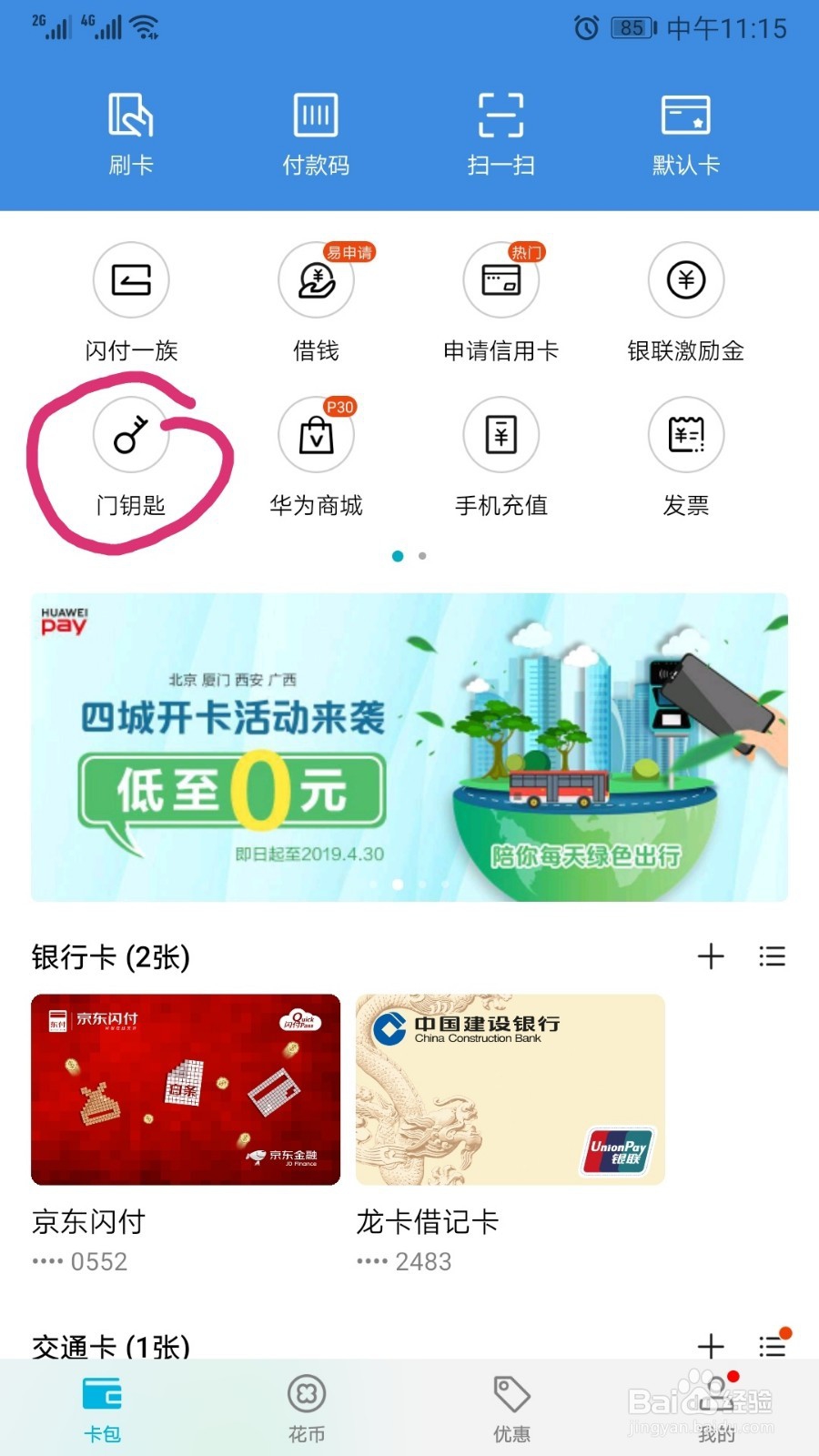Switch to the 优惠 discounts tab
This screenshot has width=819, height=1456.
point(511,1406)
